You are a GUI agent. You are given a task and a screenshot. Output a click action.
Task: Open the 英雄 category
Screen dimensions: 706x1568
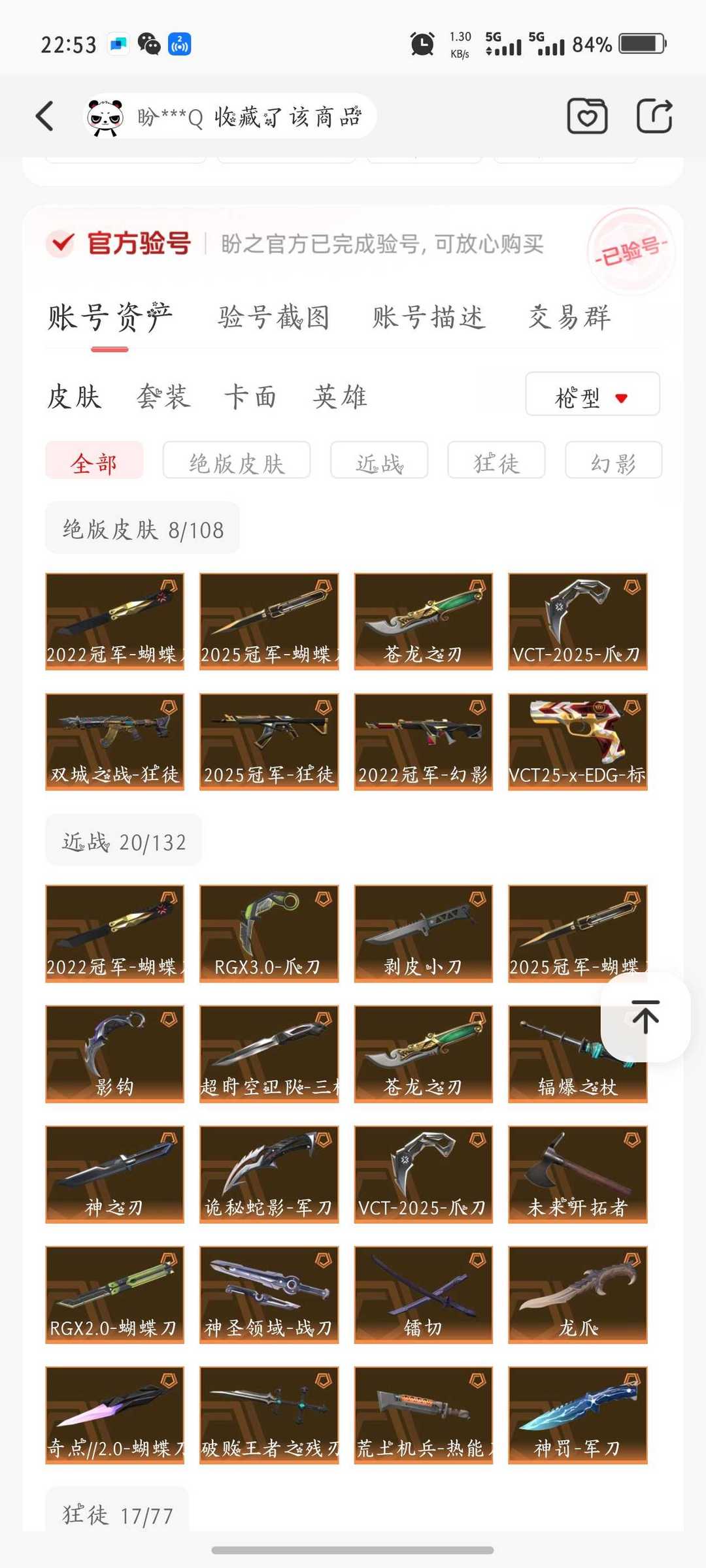pos(340,397)
